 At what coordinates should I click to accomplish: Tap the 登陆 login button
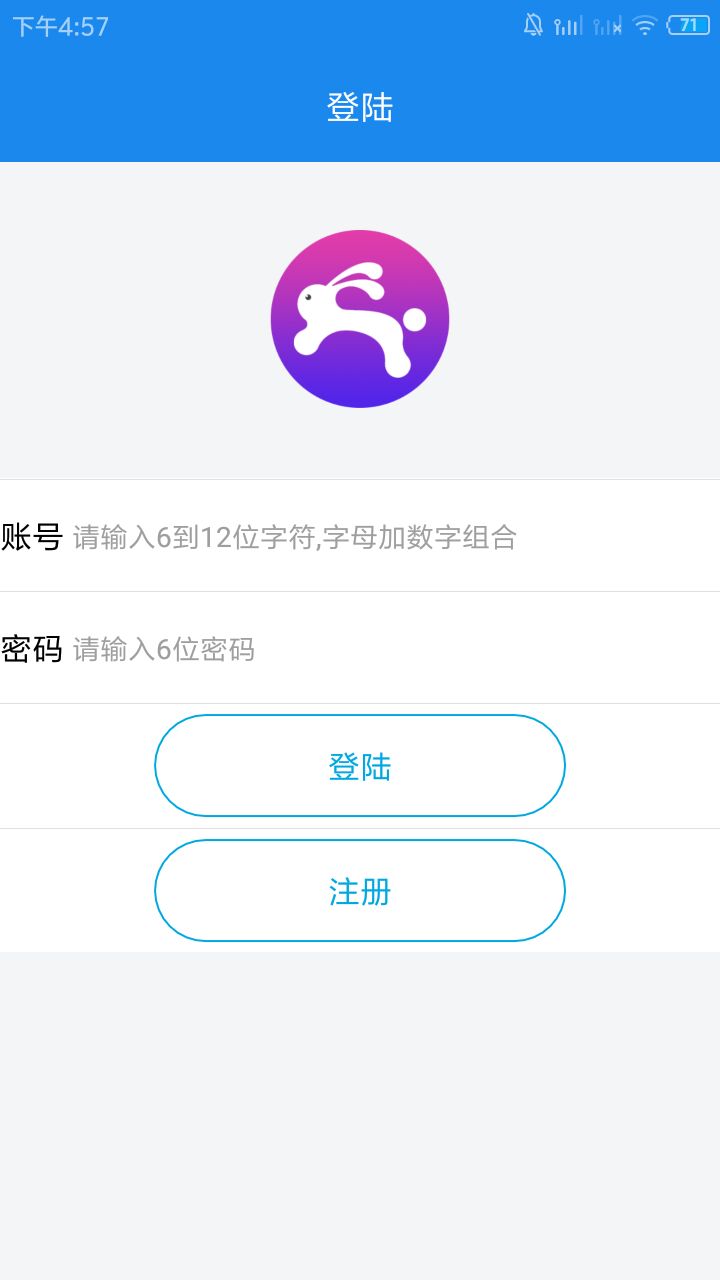tap(360, 766)
